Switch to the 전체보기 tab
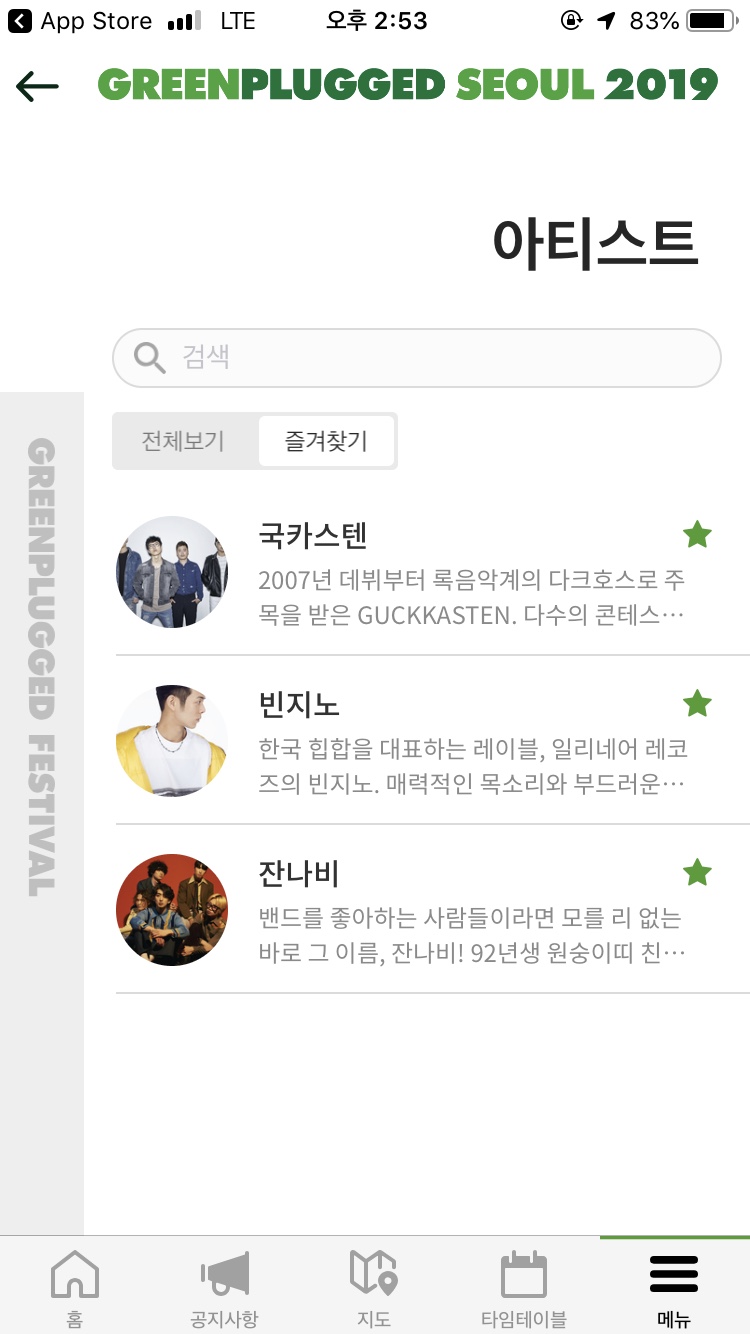 tap(183, 441)
